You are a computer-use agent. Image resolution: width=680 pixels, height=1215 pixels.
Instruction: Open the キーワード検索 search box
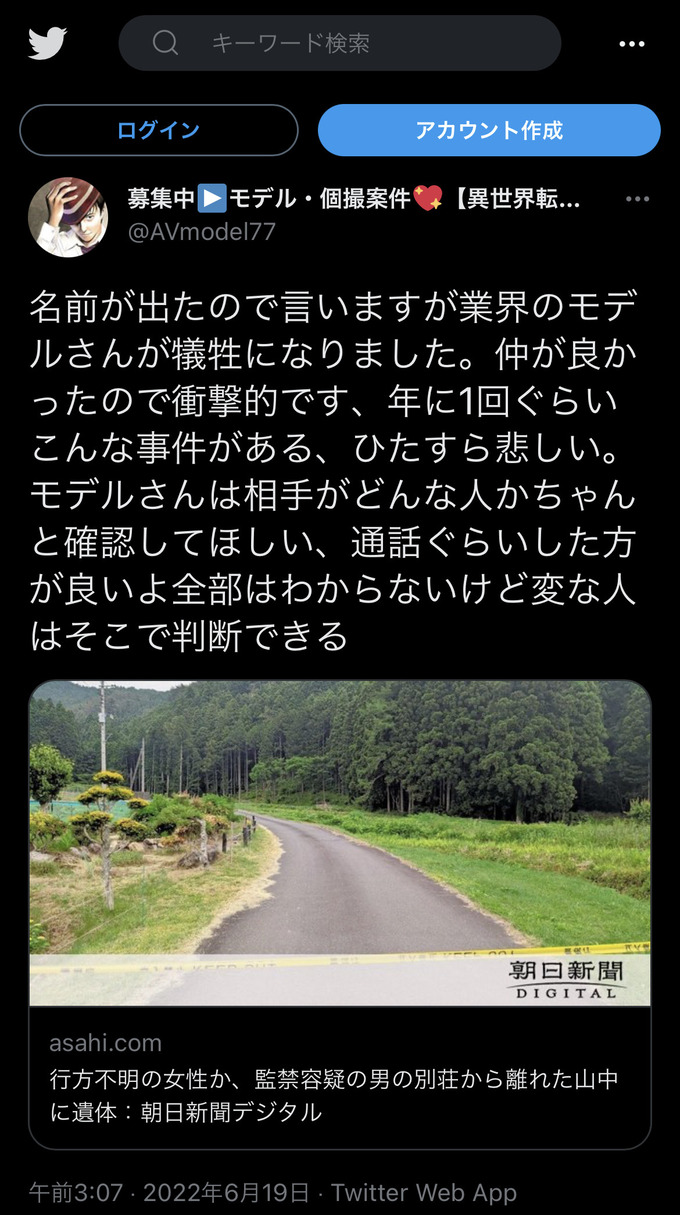tap(340, 43)
